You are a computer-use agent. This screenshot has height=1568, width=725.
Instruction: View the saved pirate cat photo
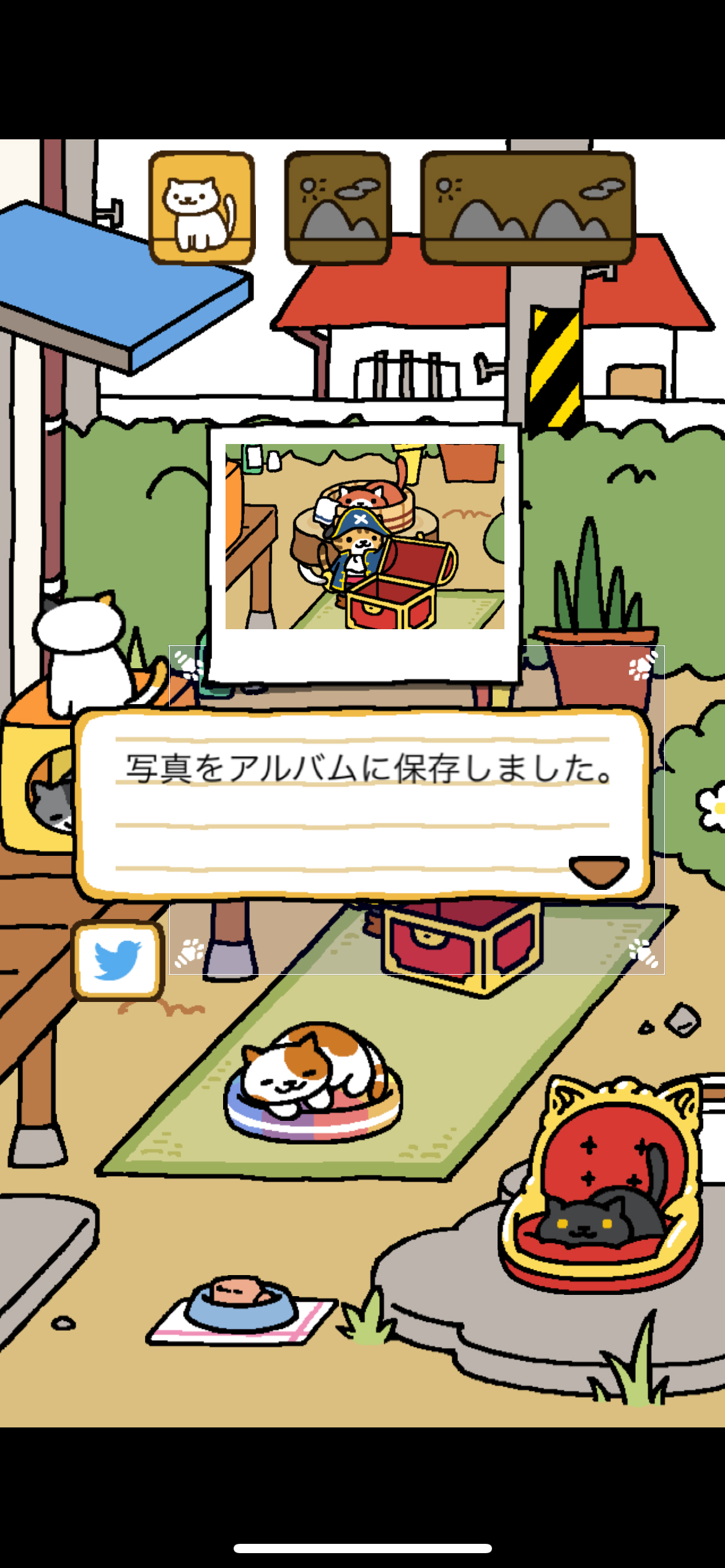(365, 538)
